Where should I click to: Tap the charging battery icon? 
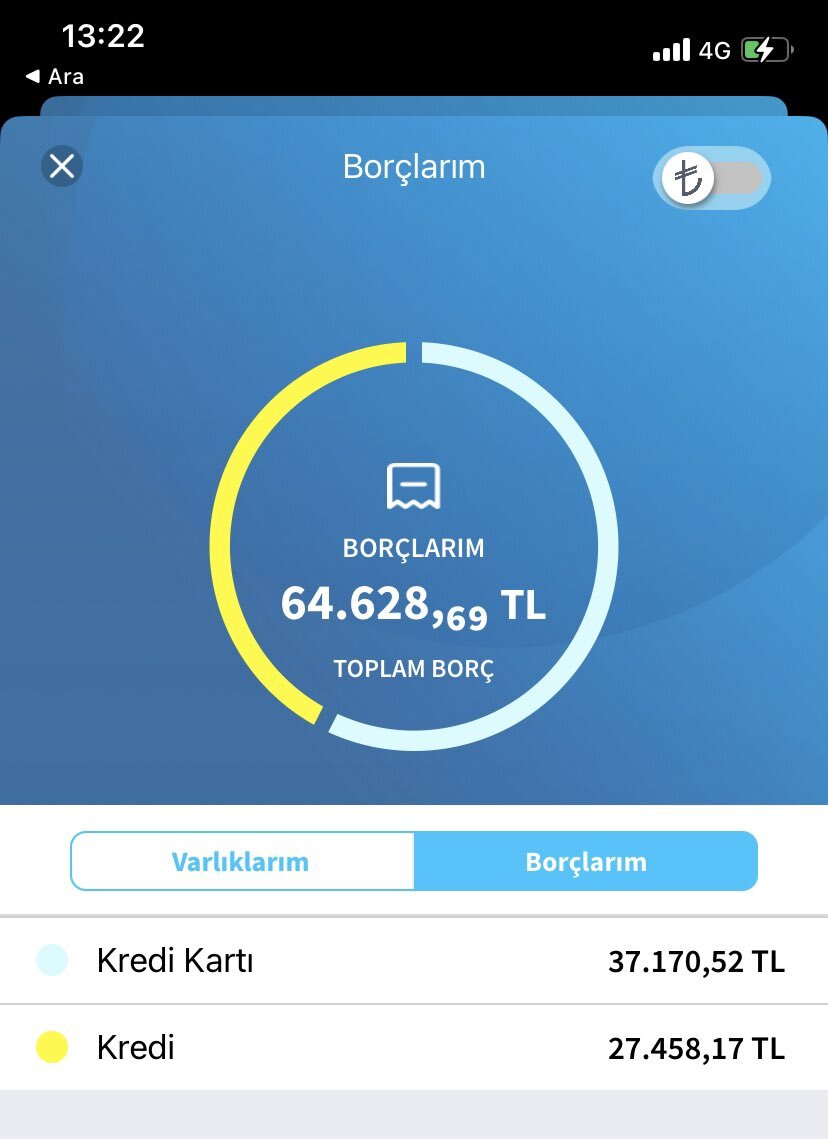point(764,48)
